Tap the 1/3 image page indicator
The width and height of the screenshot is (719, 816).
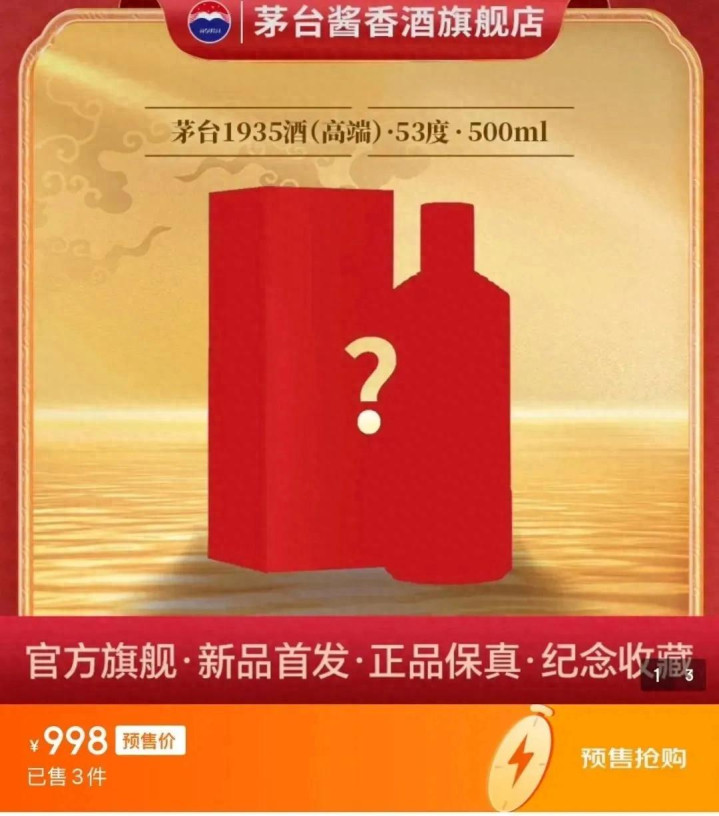click(x=673, y=675)
